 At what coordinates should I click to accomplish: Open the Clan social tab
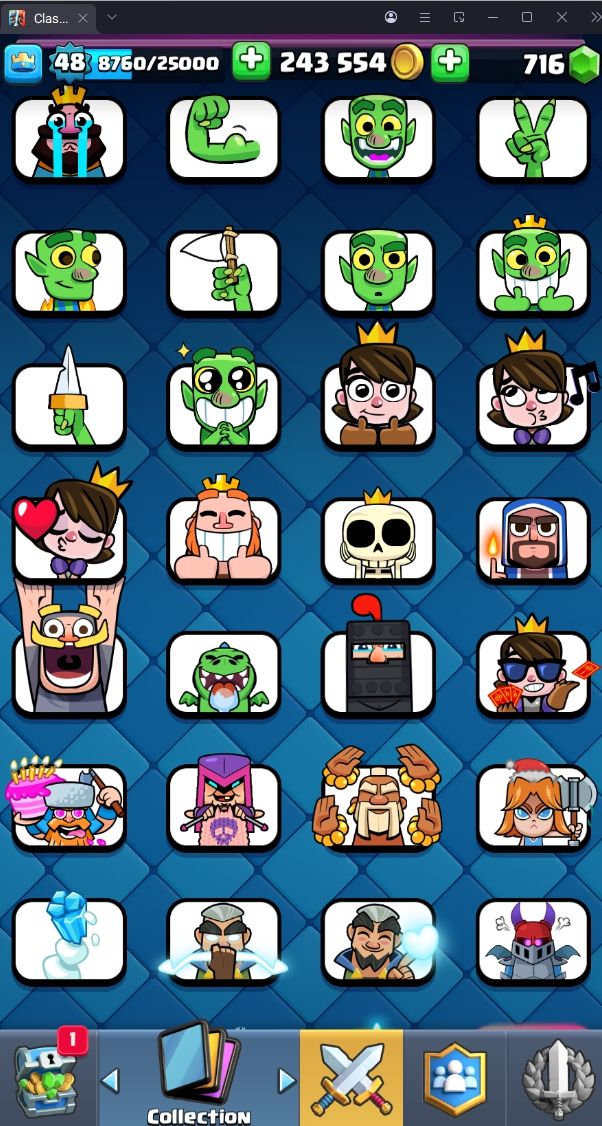(454, 1078)
